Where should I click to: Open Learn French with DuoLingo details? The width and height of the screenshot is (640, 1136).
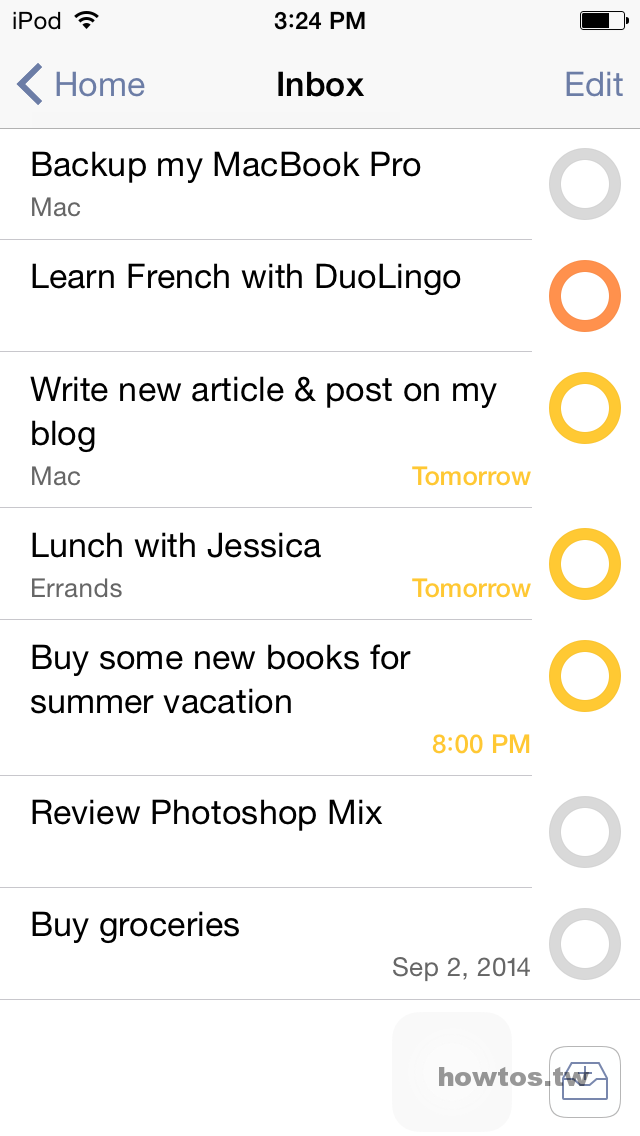click(266, 296)
